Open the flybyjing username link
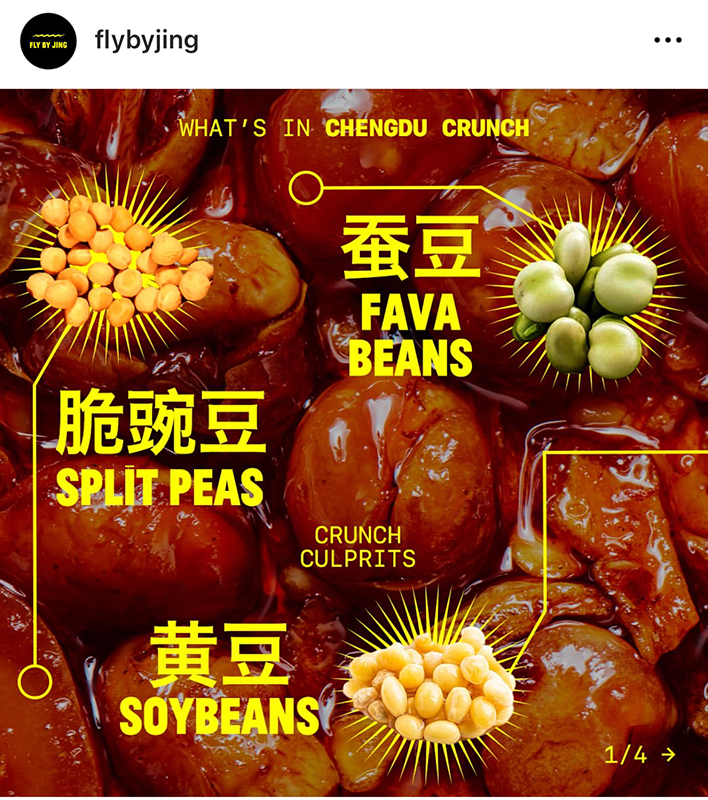The width and height of the screenshot is (708, 800). pyautogui.click(x=146, y=41)
